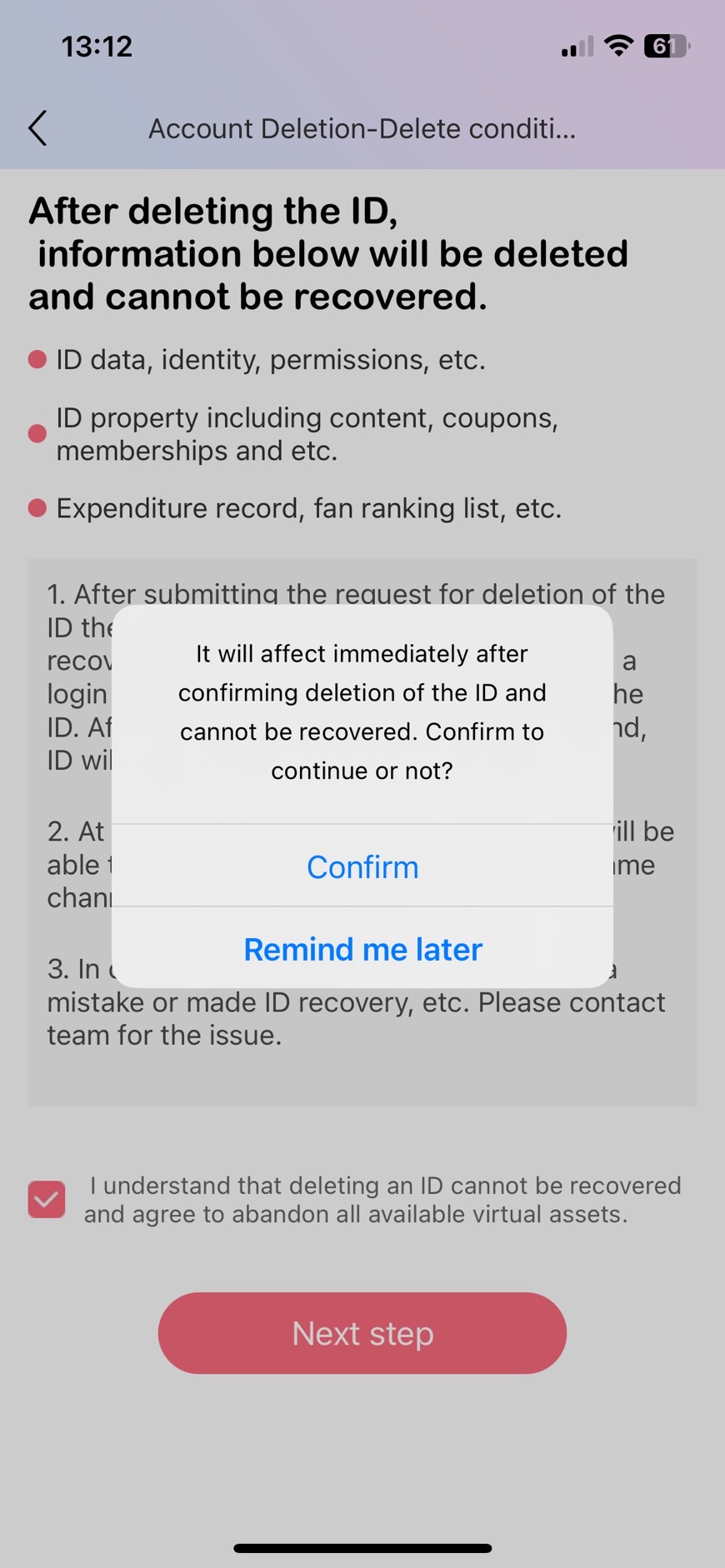Confirm the ID deletion in the dialog
725x1568 pixels.
point(362,866)
